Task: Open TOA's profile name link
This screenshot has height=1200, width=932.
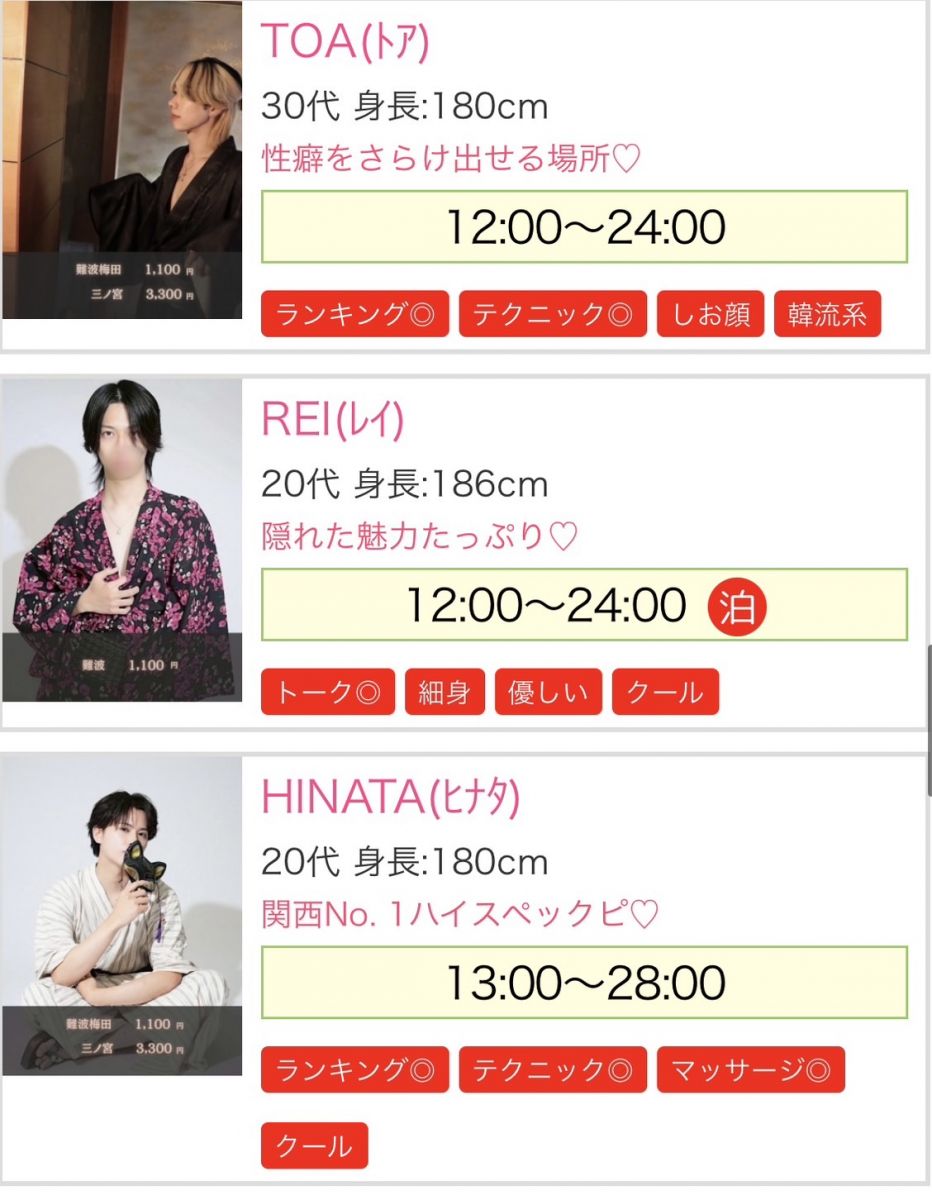Action: click(x=345, y=41)
